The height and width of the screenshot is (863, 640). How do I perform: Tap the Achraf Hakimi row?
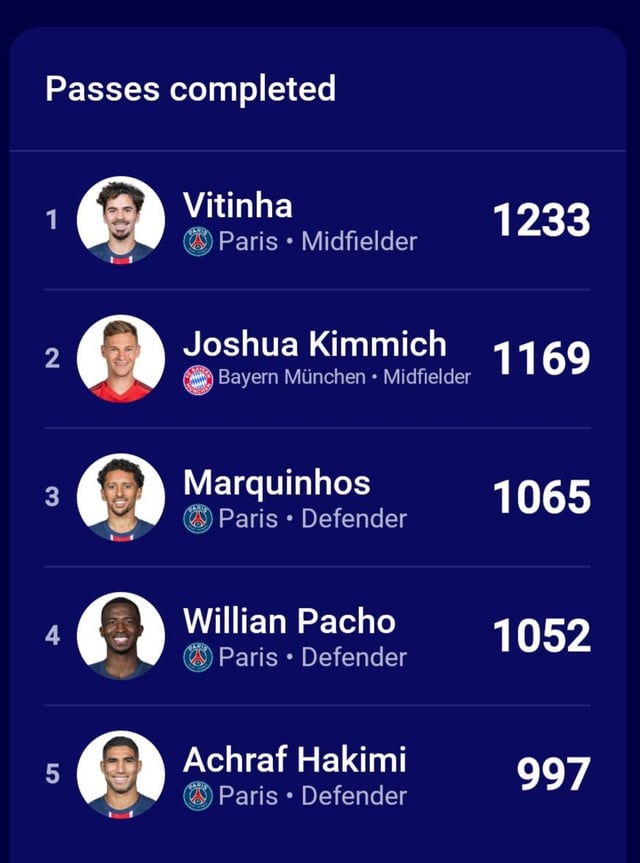[x=294, y=761]
